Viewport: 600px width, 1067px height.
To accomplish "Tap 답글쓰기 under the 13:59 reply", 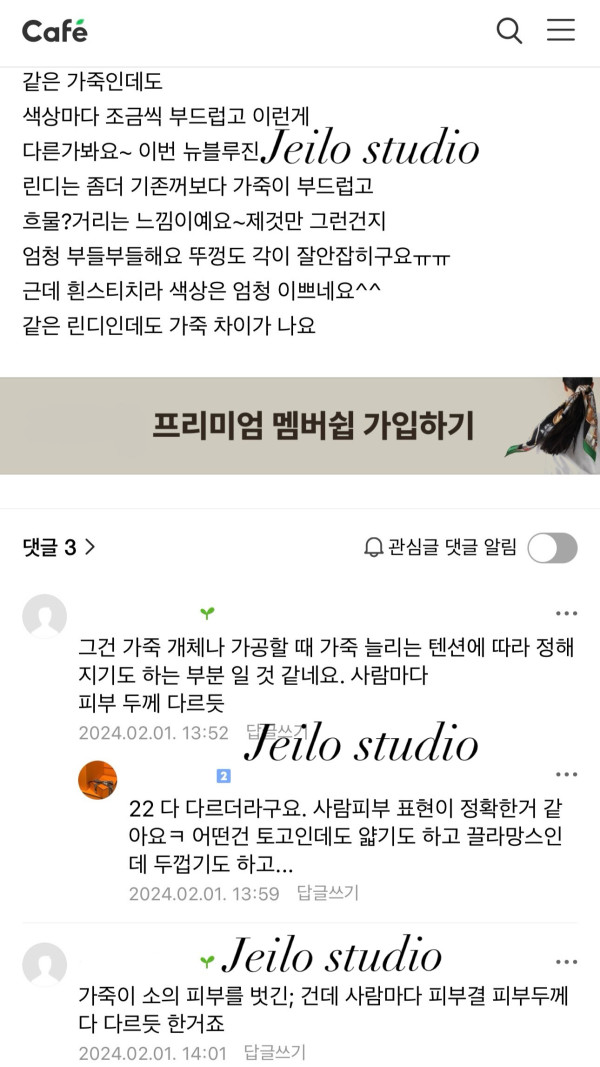I will [x=327, y=893].
